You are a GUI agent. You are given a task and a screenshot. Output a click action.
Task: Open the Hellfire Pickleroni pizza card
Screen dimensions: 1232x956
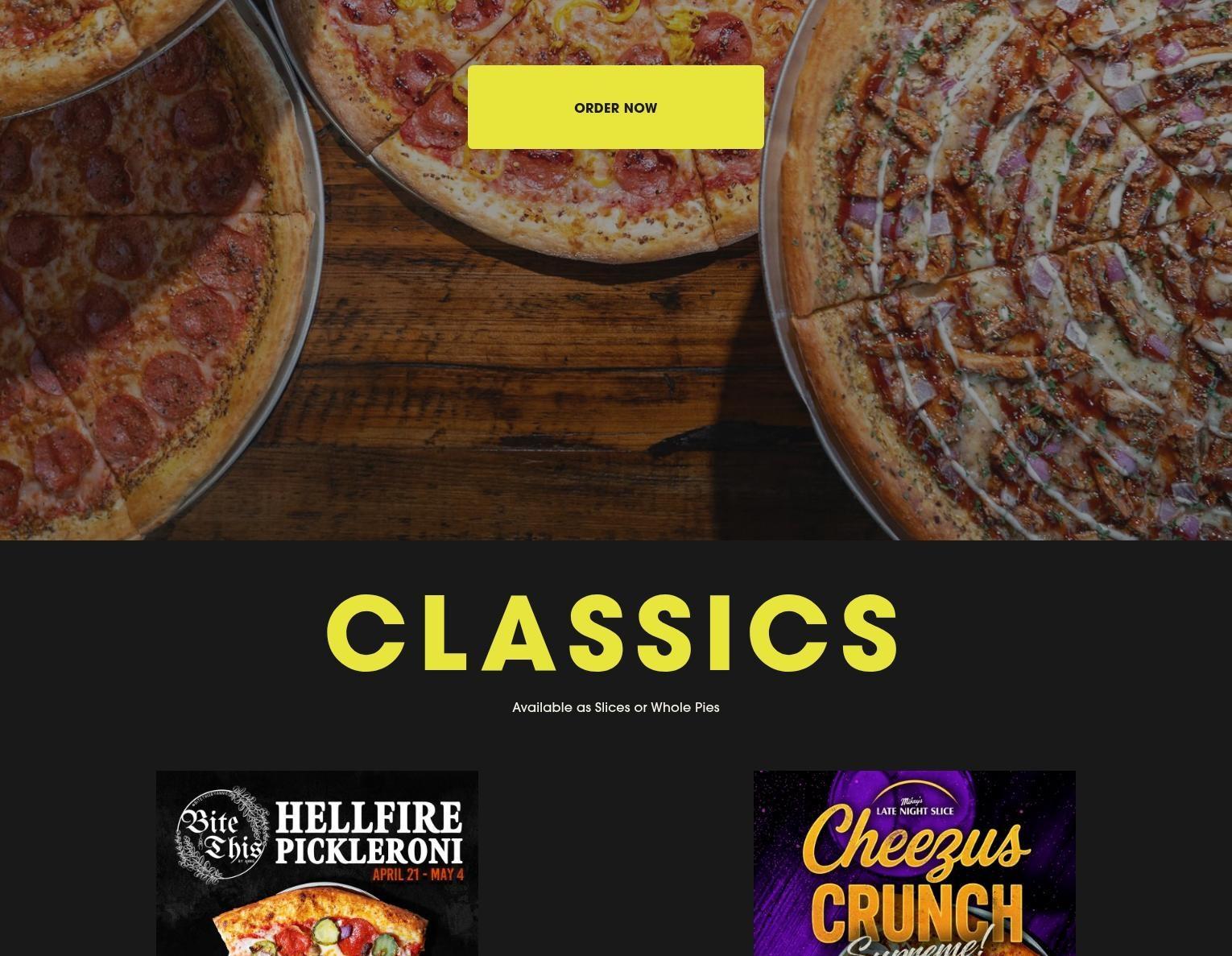pos(316,863)
